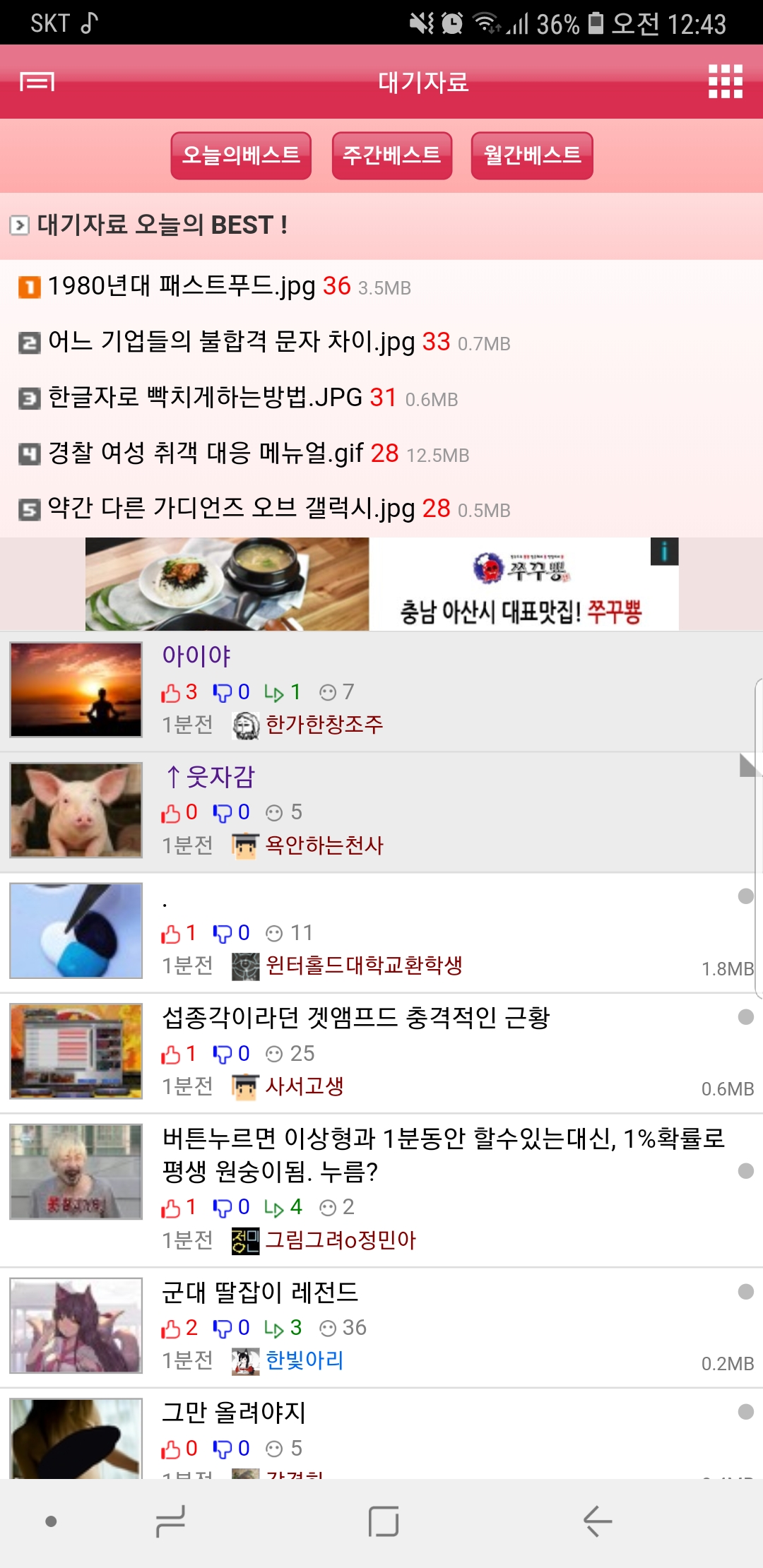Open the grid menu icon

[726, 82]
